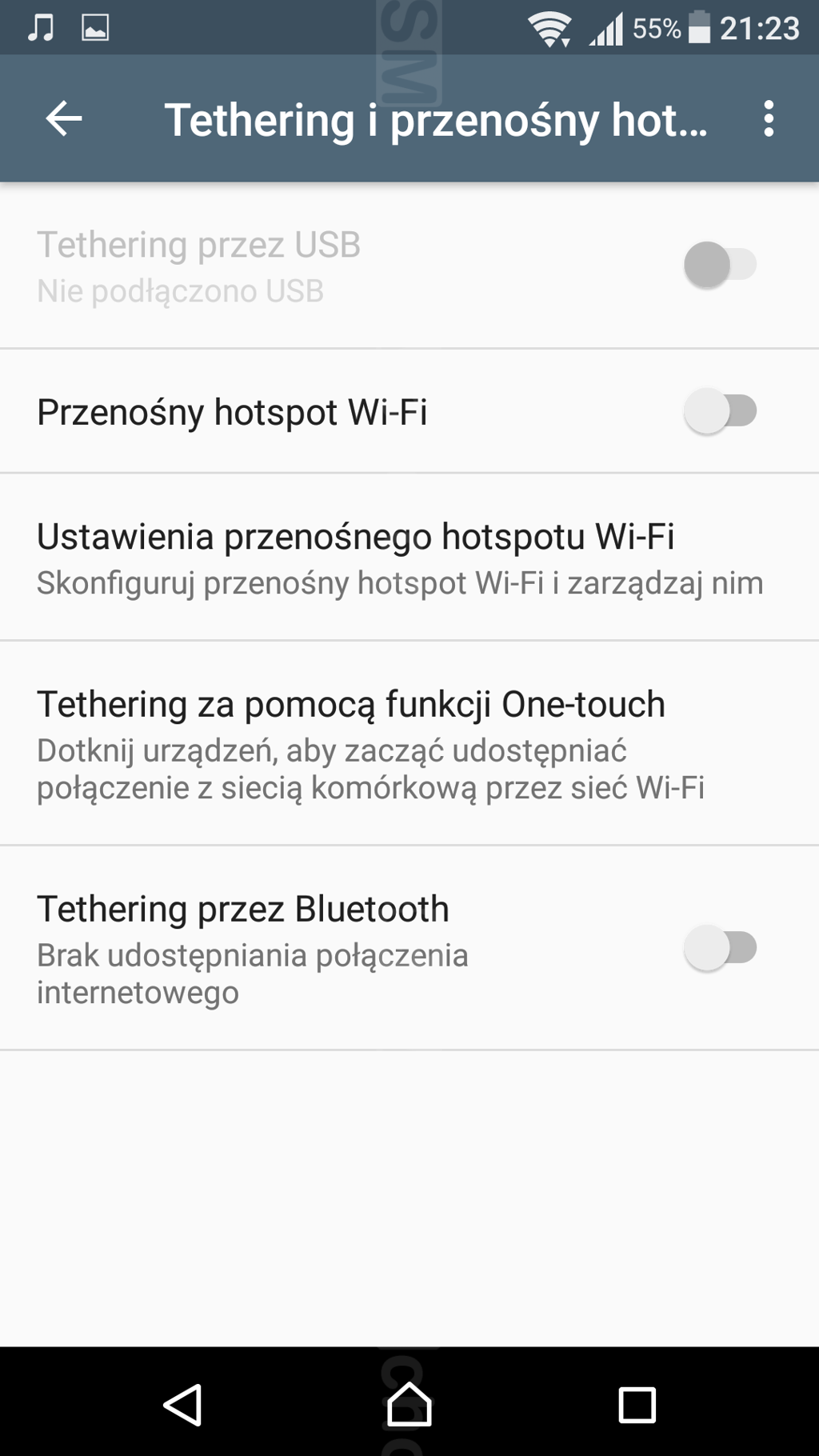Viewport: 819px width, 1456px height.
Task: Turn on Tethering przez Bluetooth
Action: 720,948
